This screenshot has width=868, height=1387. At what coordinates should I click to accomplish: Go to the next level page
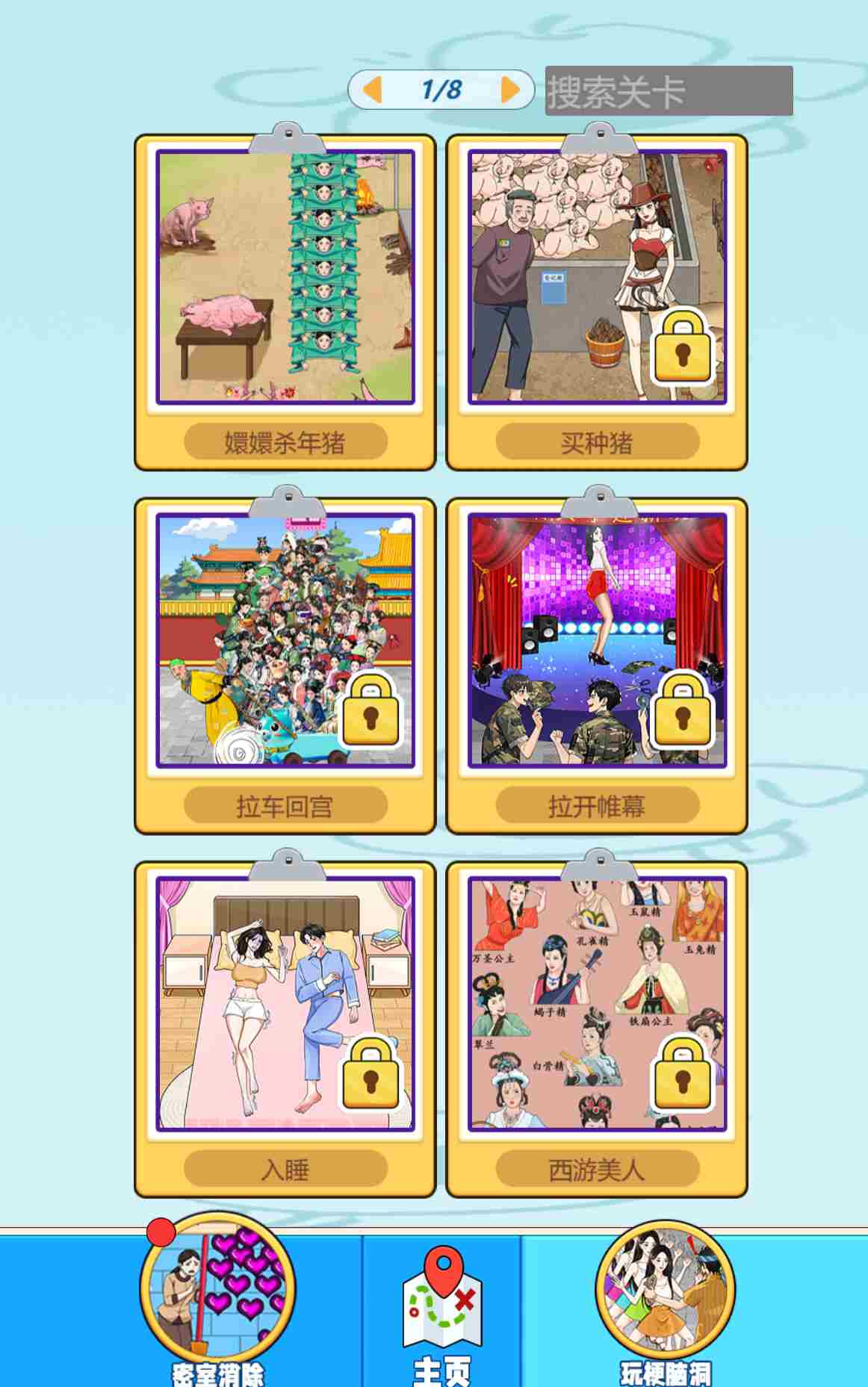click(x=509, y=90)
